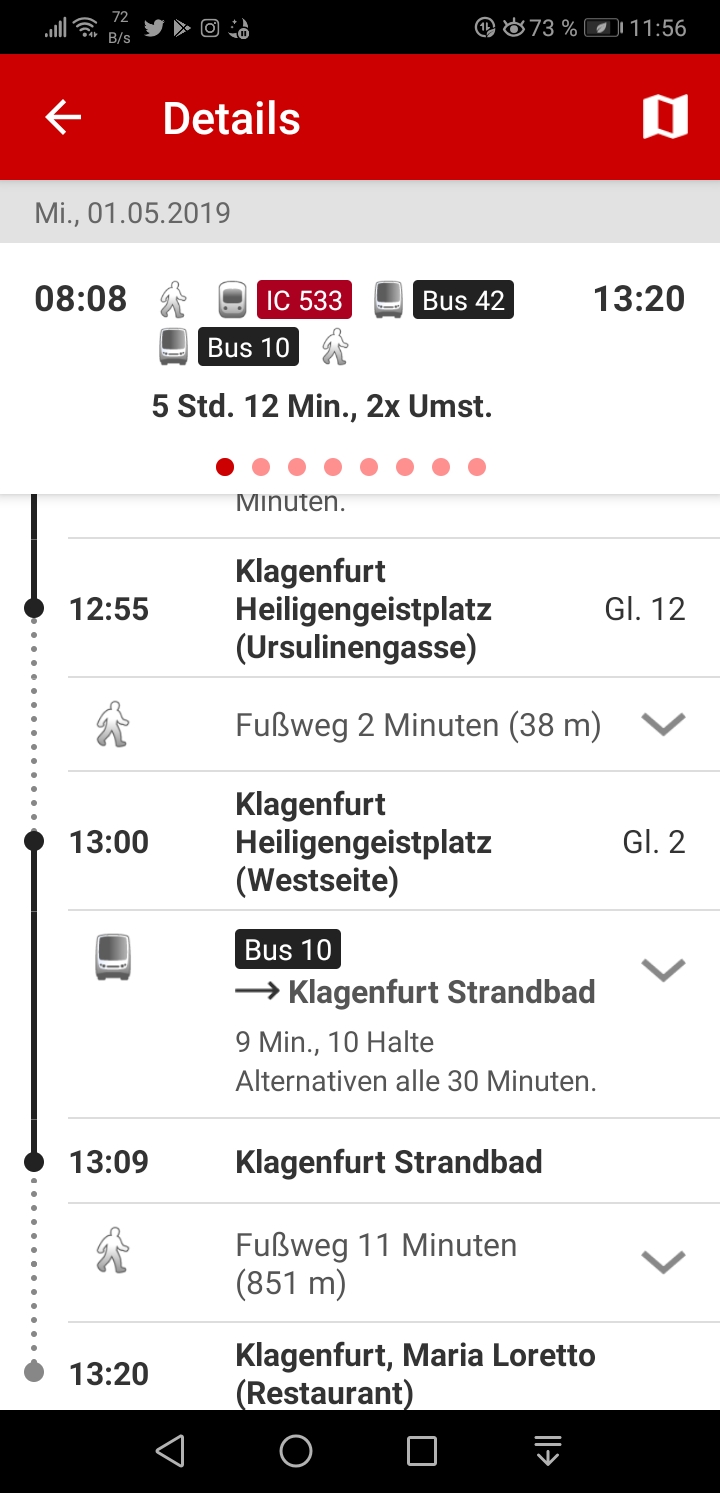Expand Bus 10 to Klagenfurt Strandbad stops
Viewport: 720px width, 1493px height.
[663, 969]
